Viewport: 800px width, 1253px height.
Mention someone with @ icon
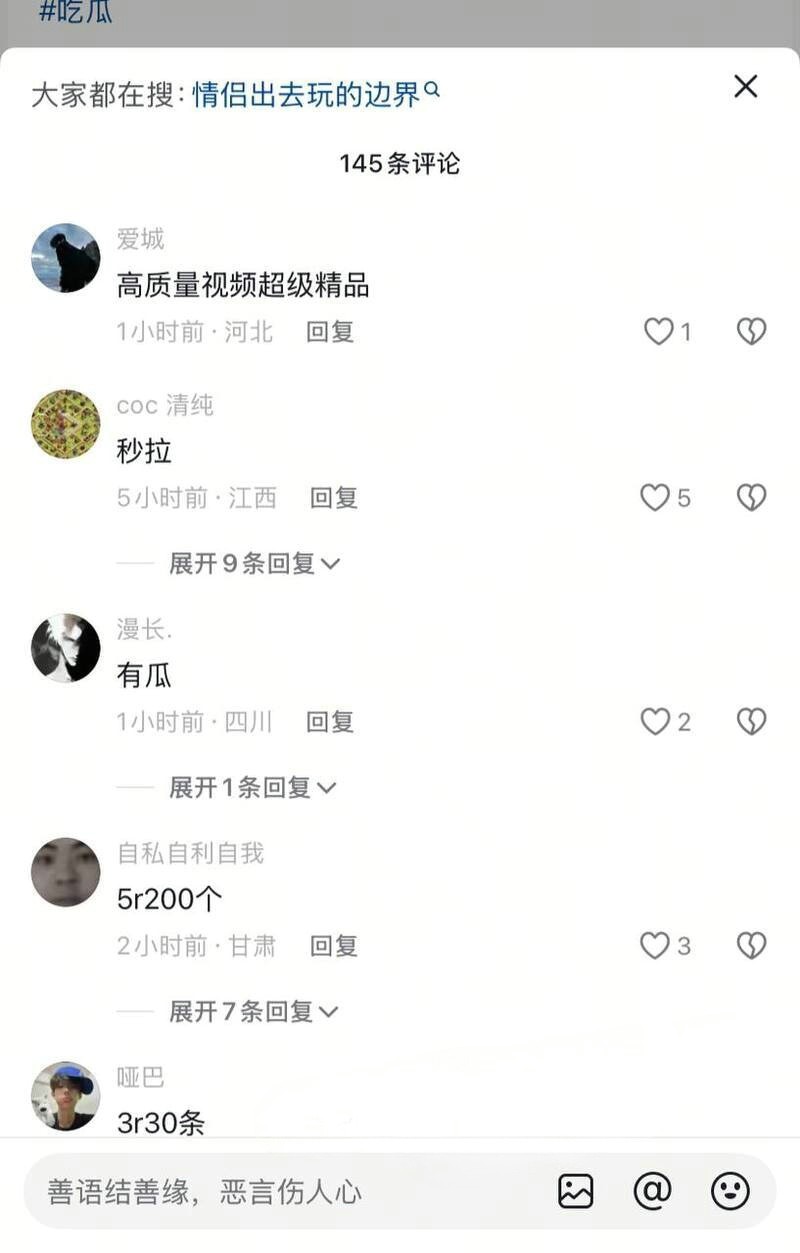click(x=652, y=1191)
